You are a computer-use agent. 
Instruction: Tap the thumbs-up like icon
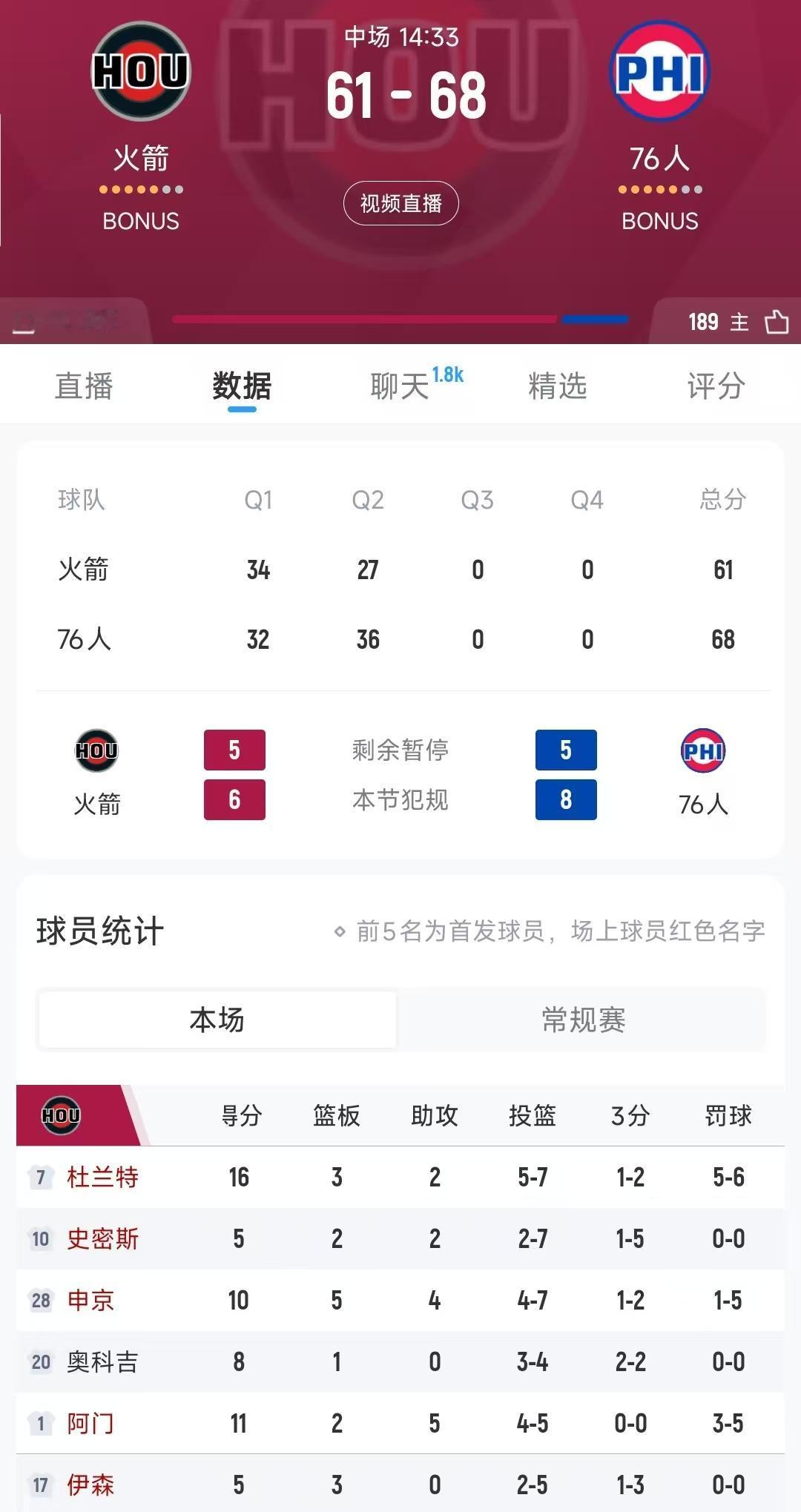pyautogui.click(x=774, y=322)
